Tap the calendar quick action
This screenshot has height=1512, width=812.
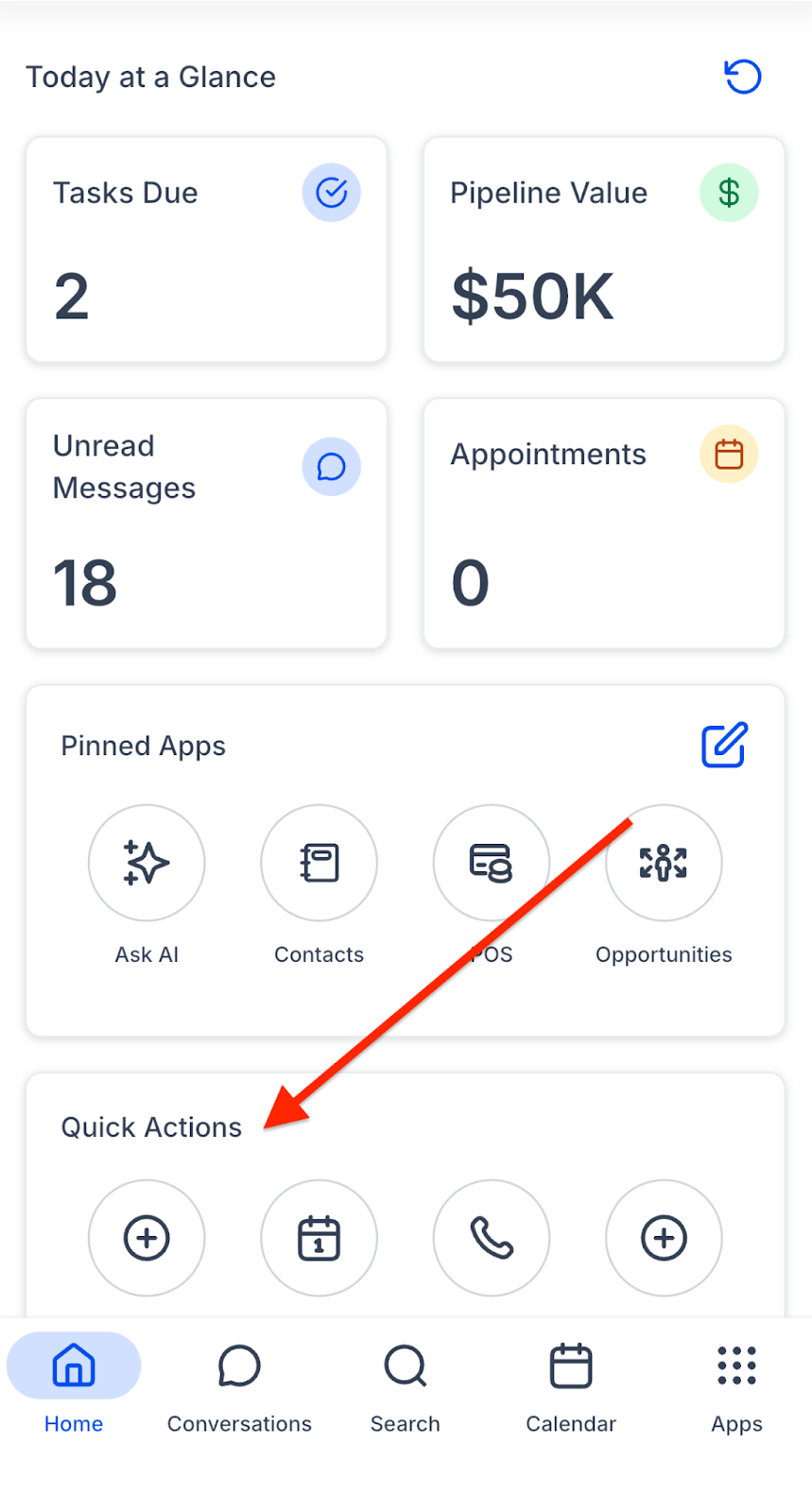coord(319,1238)
